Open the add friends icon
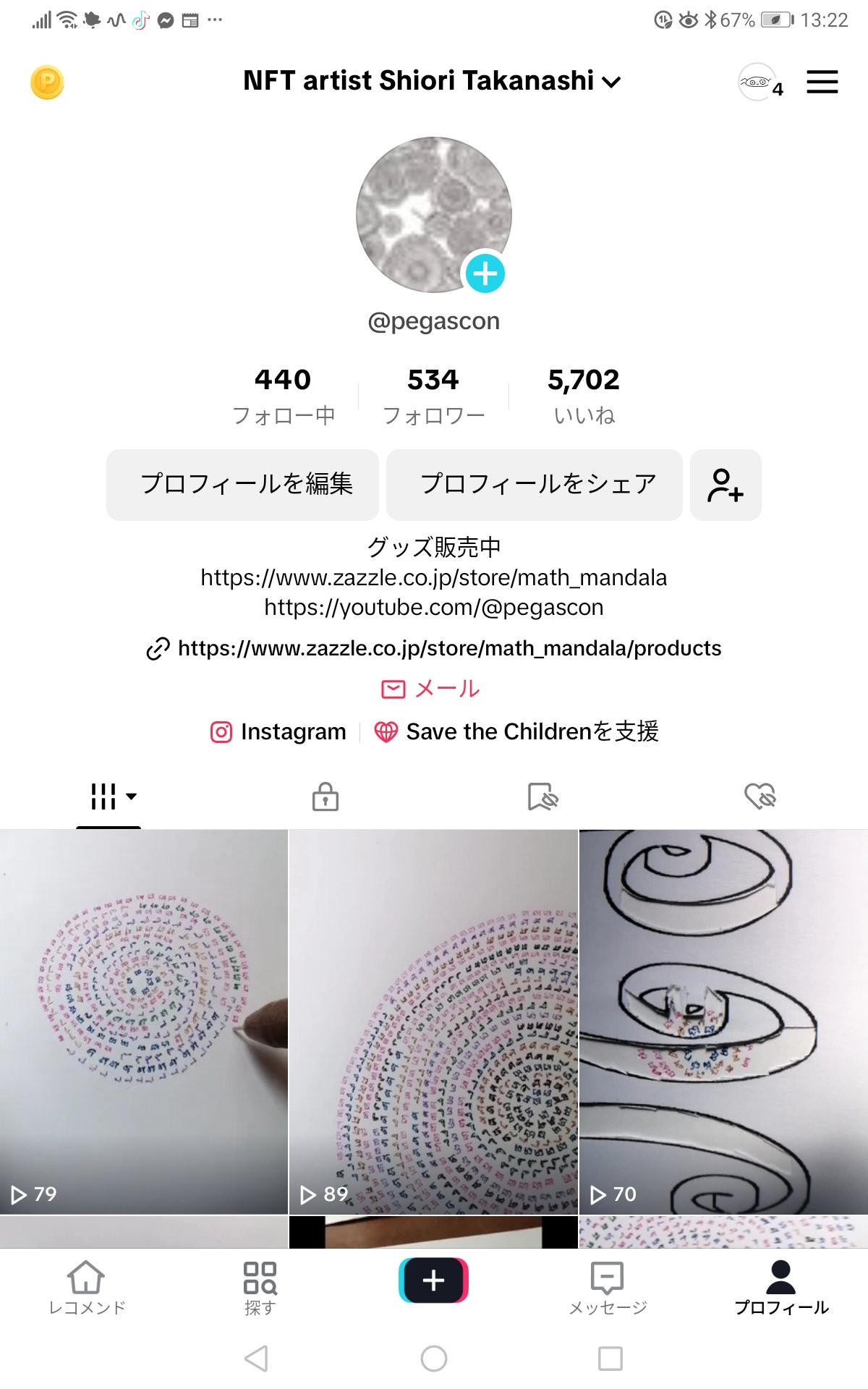868x1389 pixels. 725,484
